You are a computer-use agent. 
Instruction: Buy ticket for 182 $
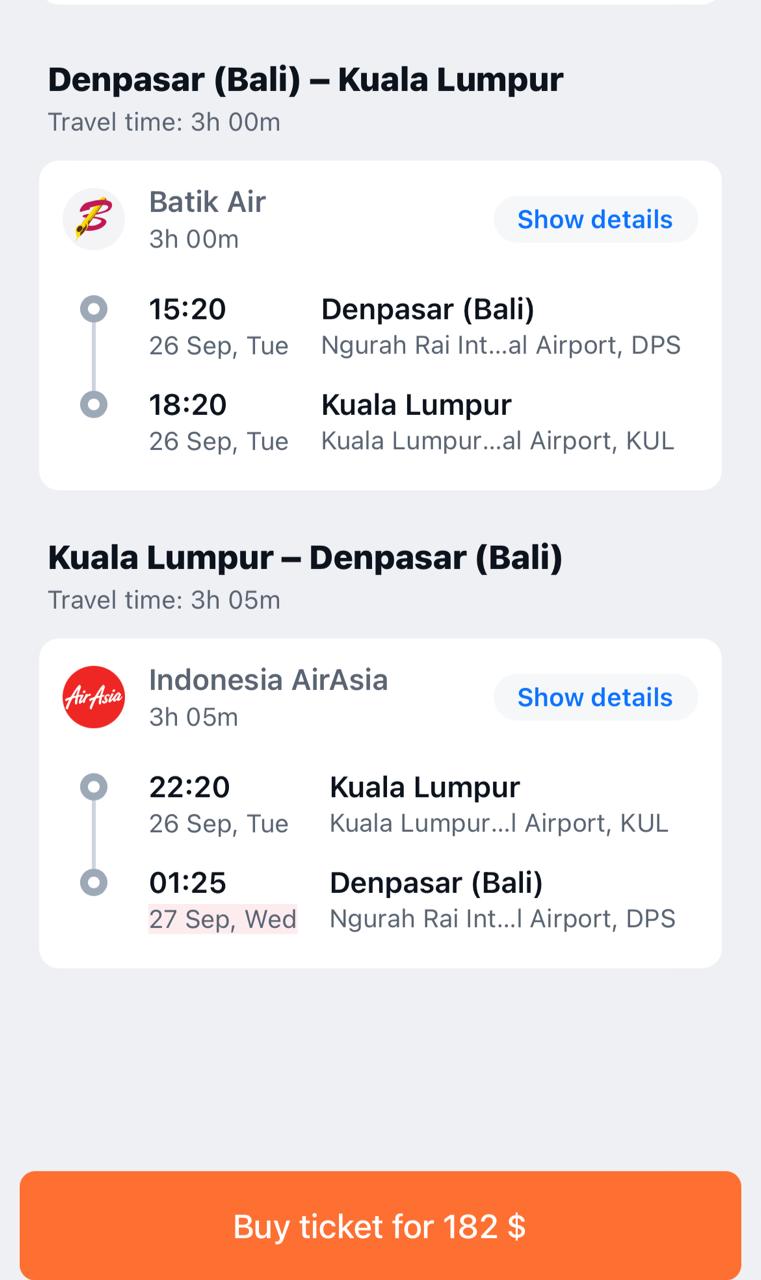tap(380, 1226)
